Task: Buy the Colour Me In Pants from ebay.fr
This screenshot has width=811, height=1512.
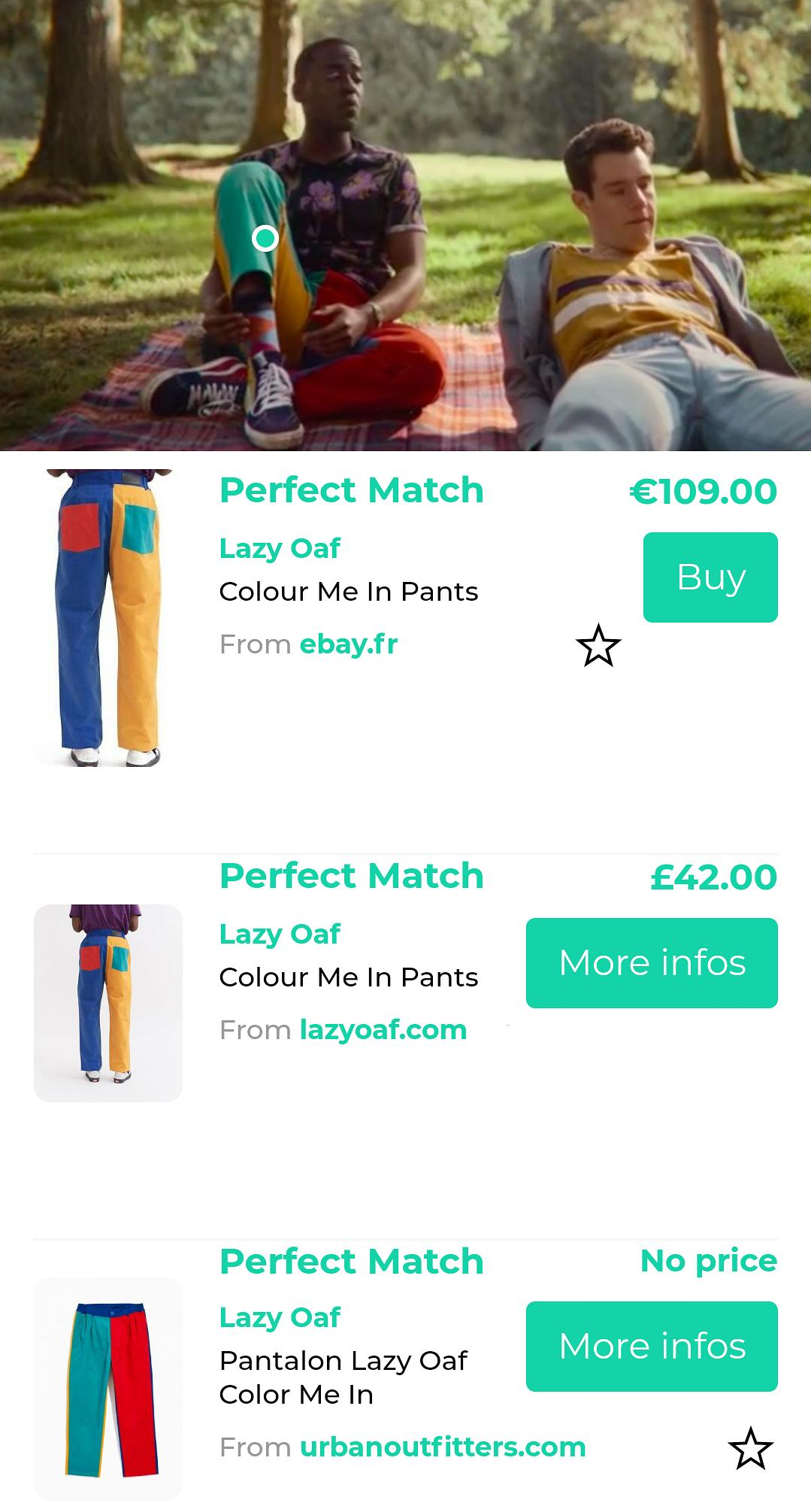Action: (710, 577)
